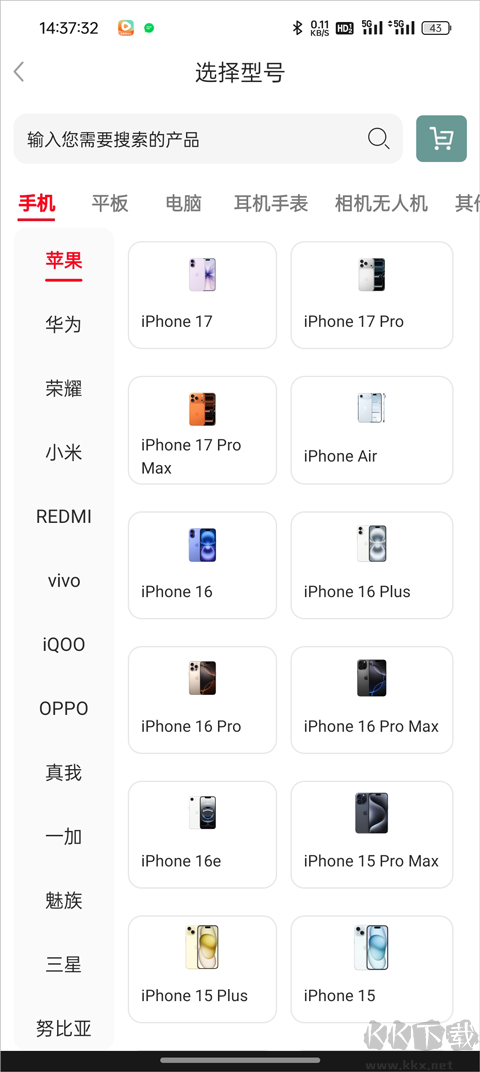Image resolution: width=480 pixels, height=1072 pixels.
Task: Pick the REDMI brand
Action: tap(64, 517)
